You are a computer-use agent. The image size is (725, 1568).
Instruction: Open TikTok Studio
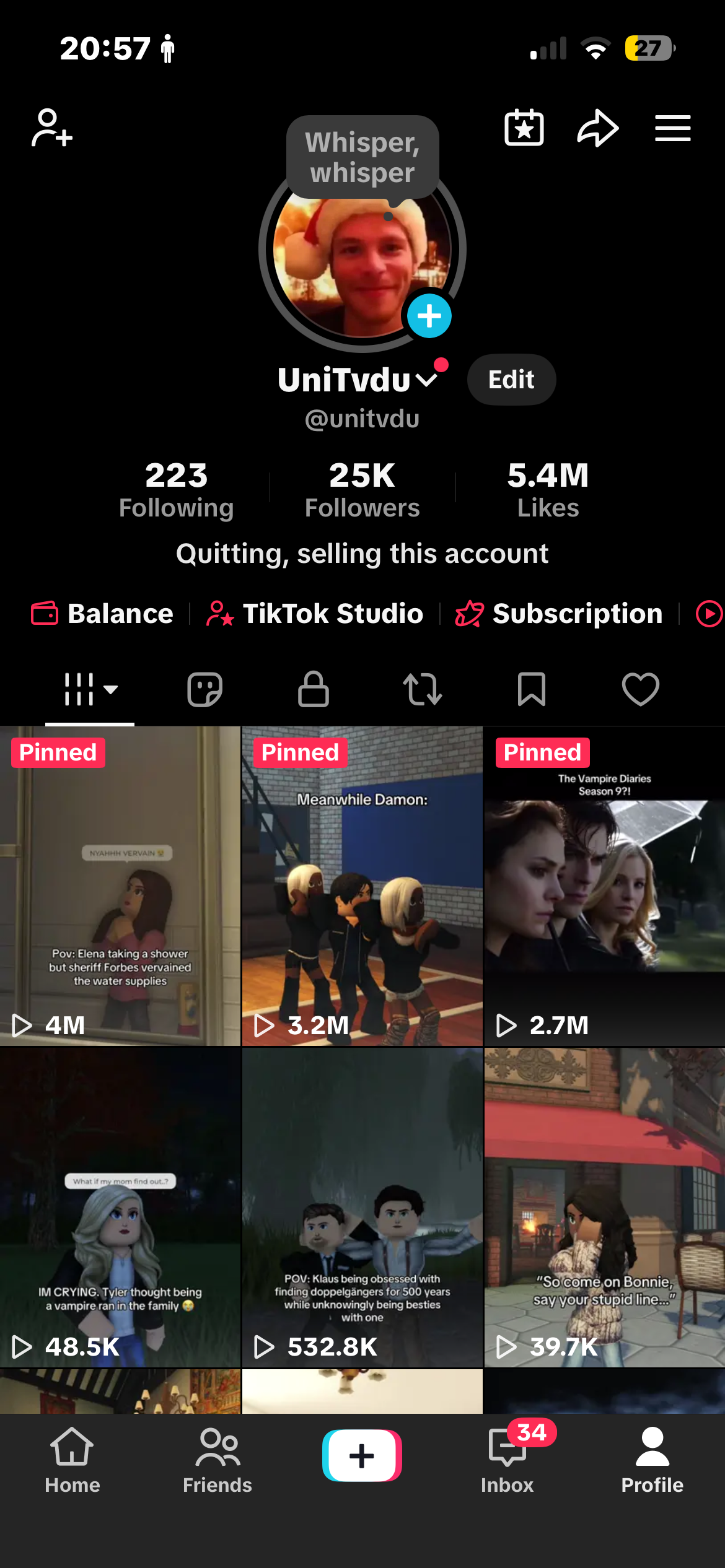(x=315, y=614)
